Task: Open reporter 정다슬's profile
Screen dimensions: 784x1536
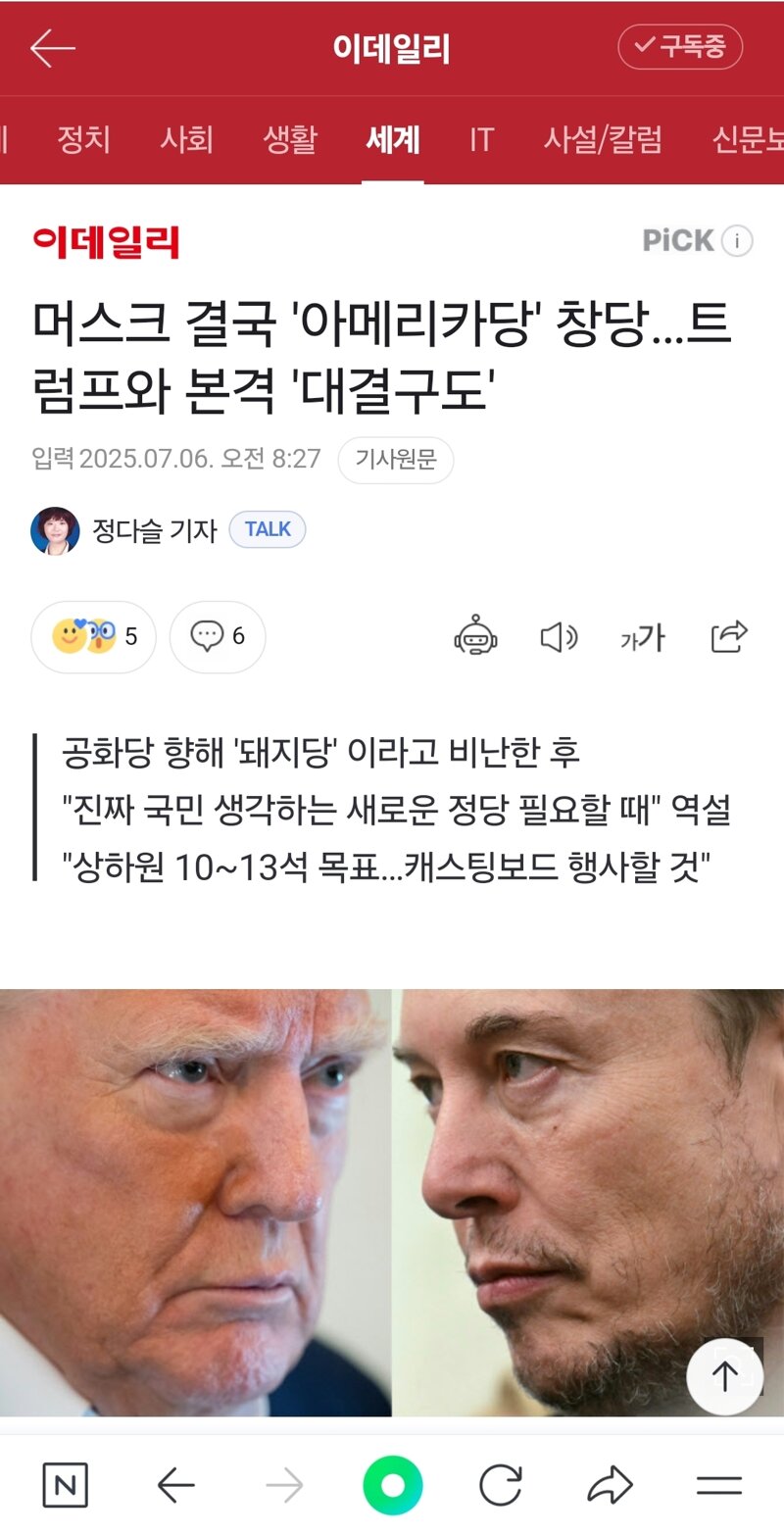Action: (154, 530)
